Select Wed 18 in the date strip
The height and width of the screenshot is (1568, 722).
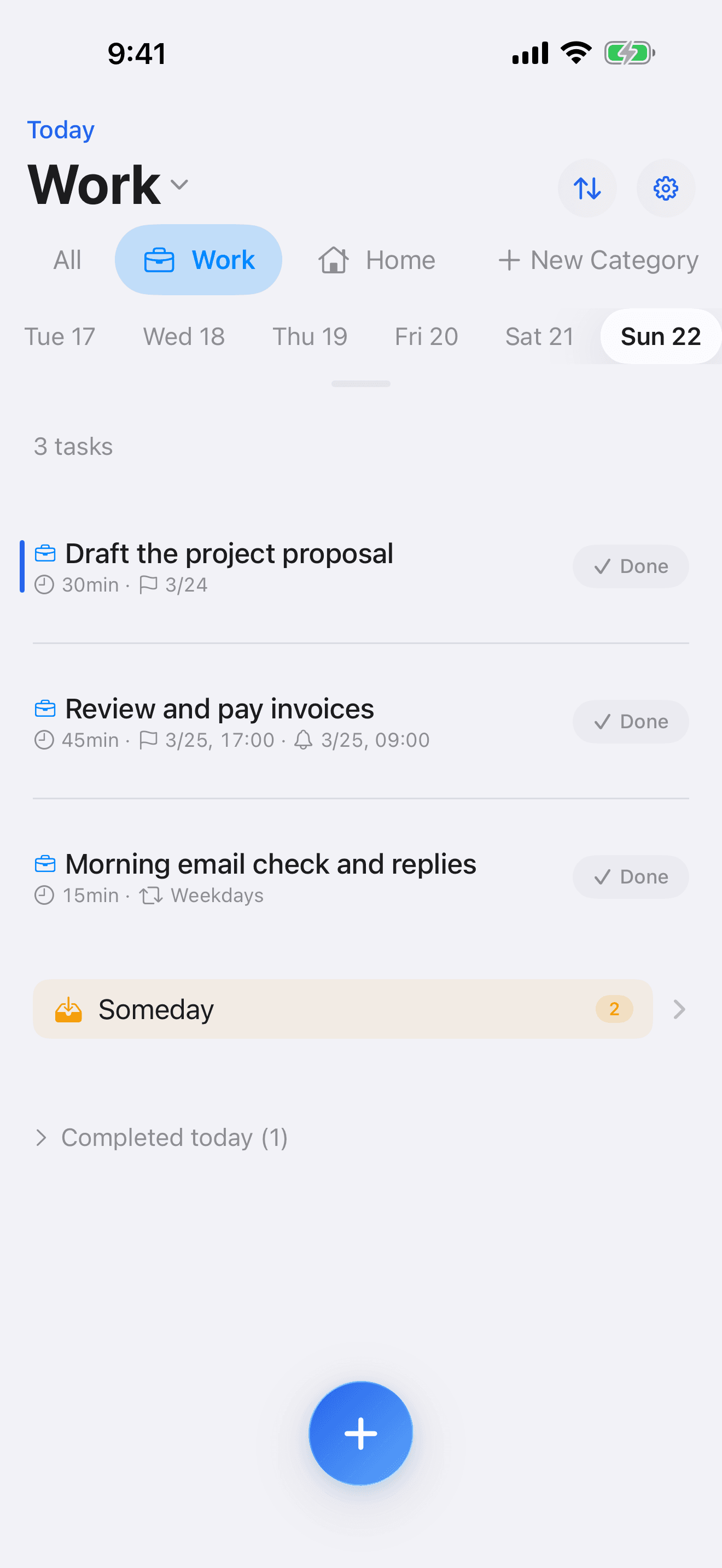(183, 336)
